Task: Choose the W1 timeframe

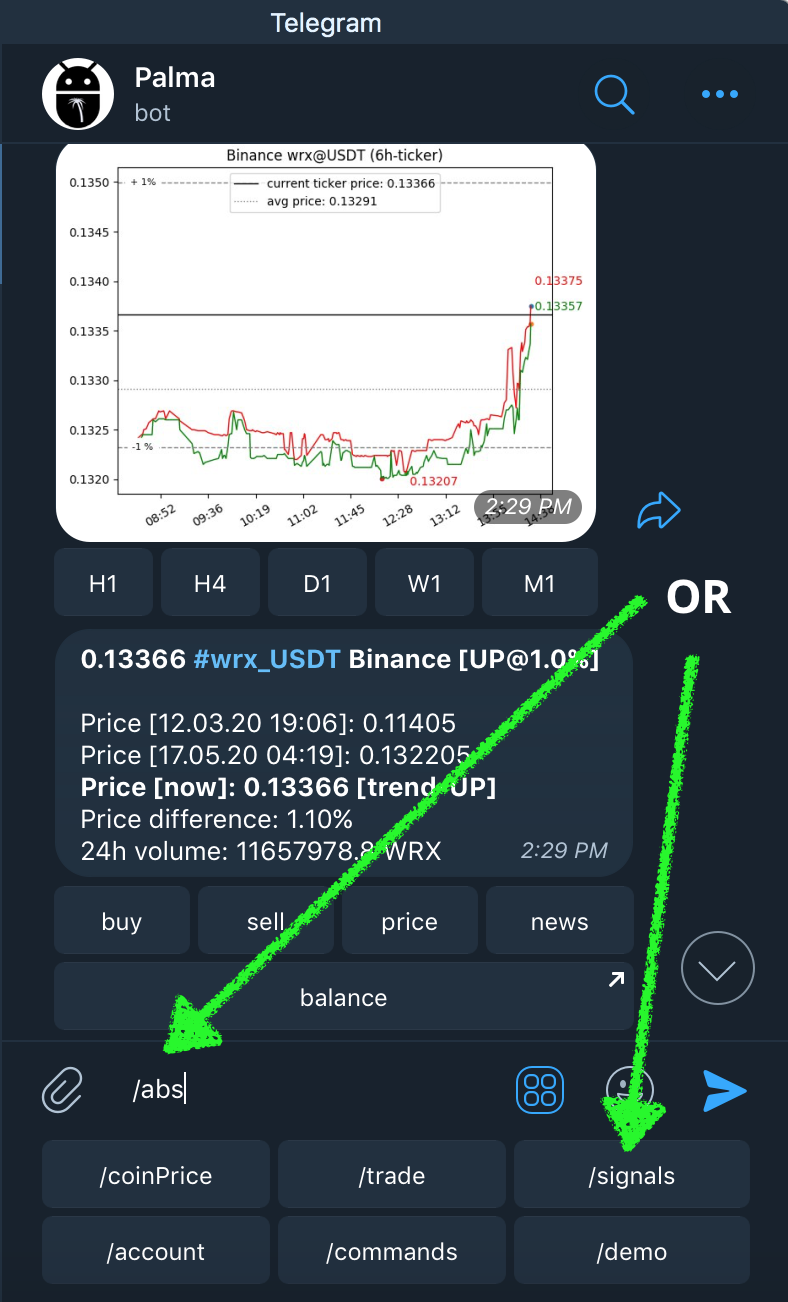Action: (424, 583)
